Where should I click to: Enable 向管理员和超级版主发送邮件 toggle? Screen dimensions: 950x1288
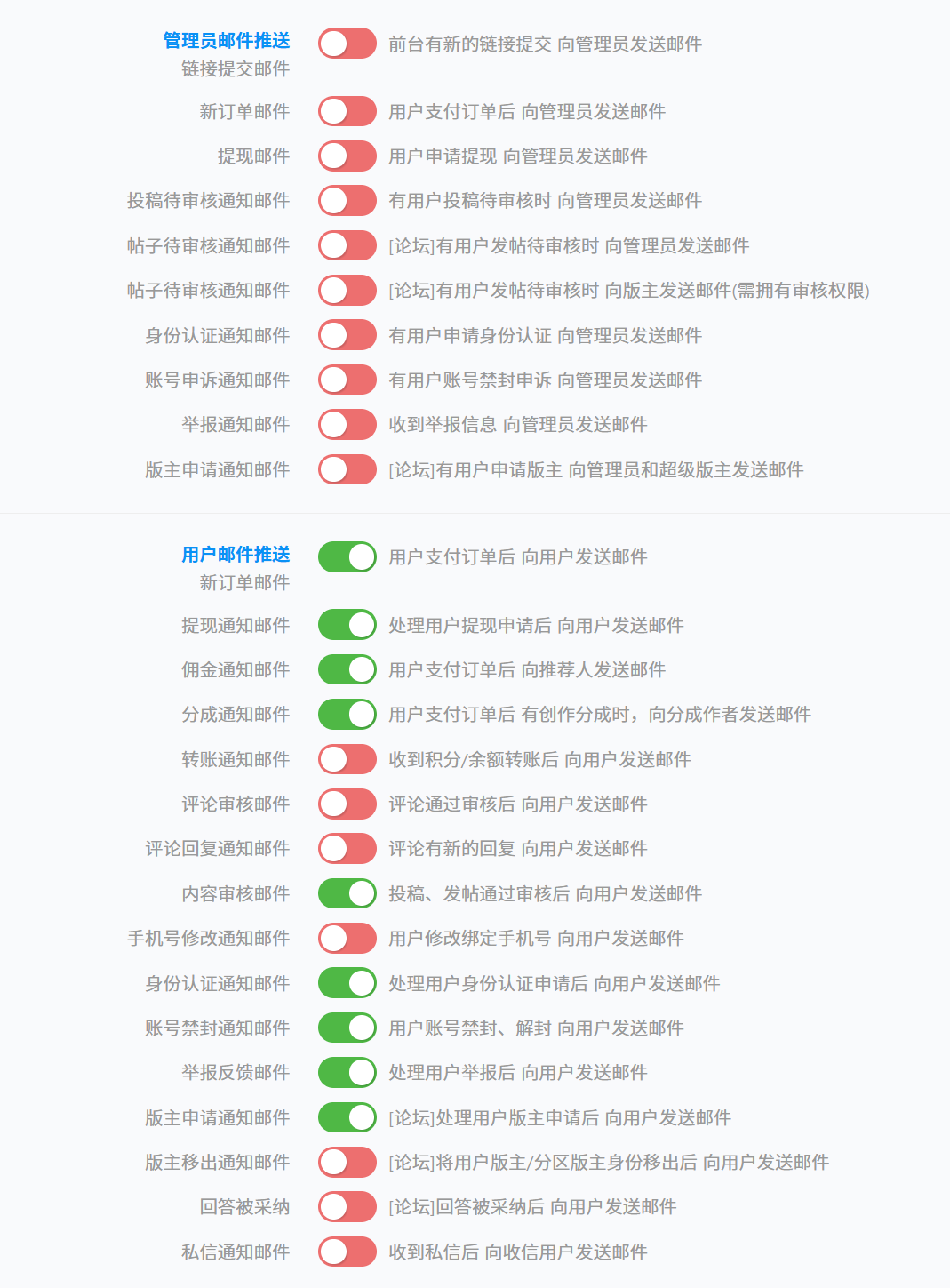(x=347, y=469)
